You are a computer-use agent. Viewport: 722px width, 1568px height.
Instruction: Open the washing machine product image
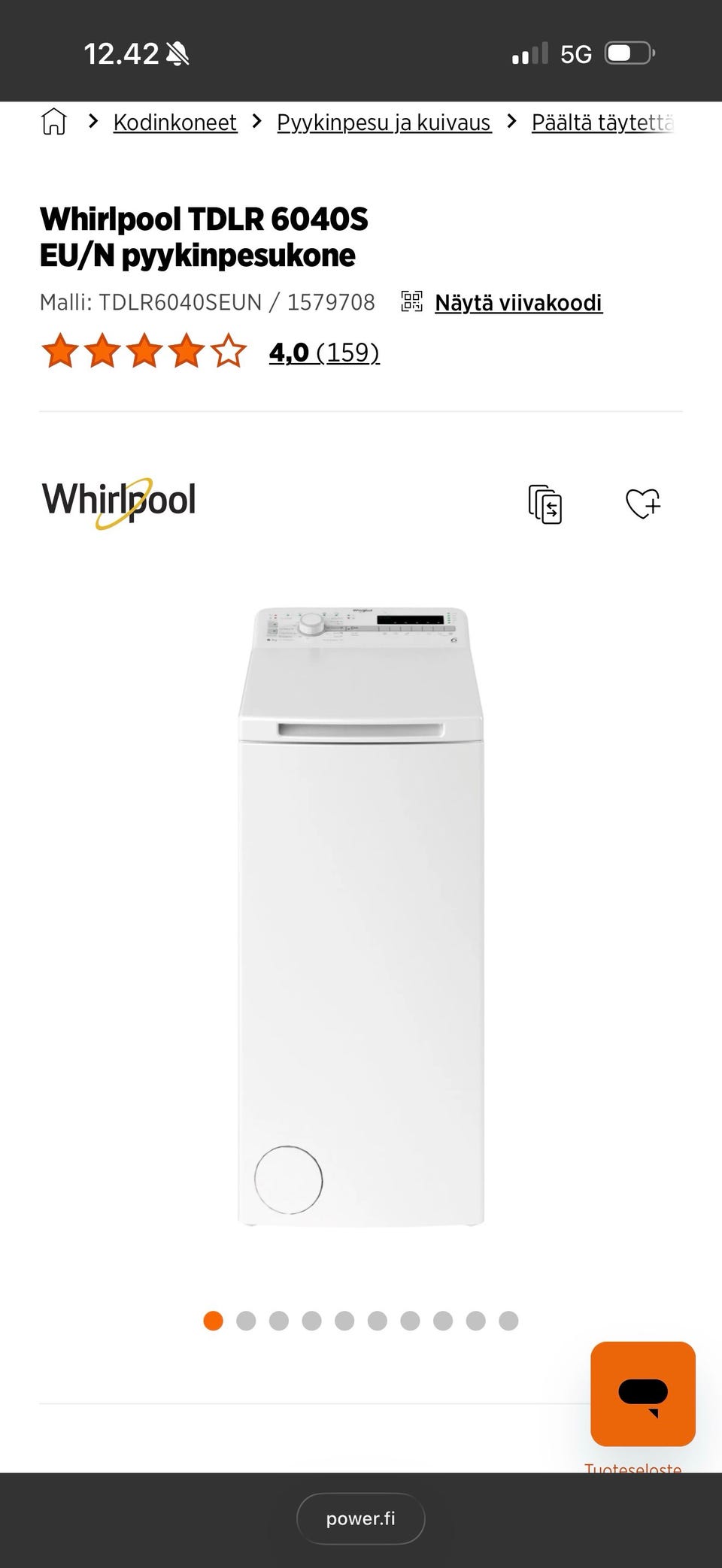click(361, 916)
